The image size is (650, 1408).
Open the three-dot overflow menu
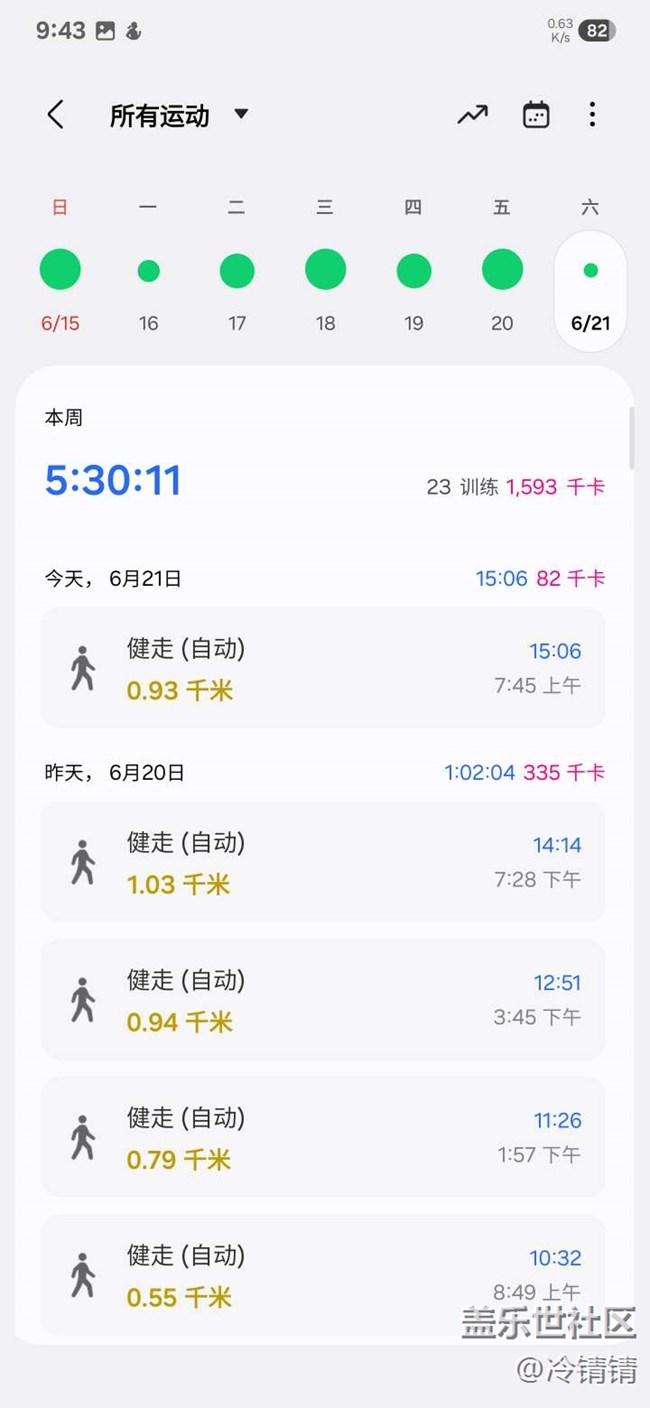(x=592, y=115)
